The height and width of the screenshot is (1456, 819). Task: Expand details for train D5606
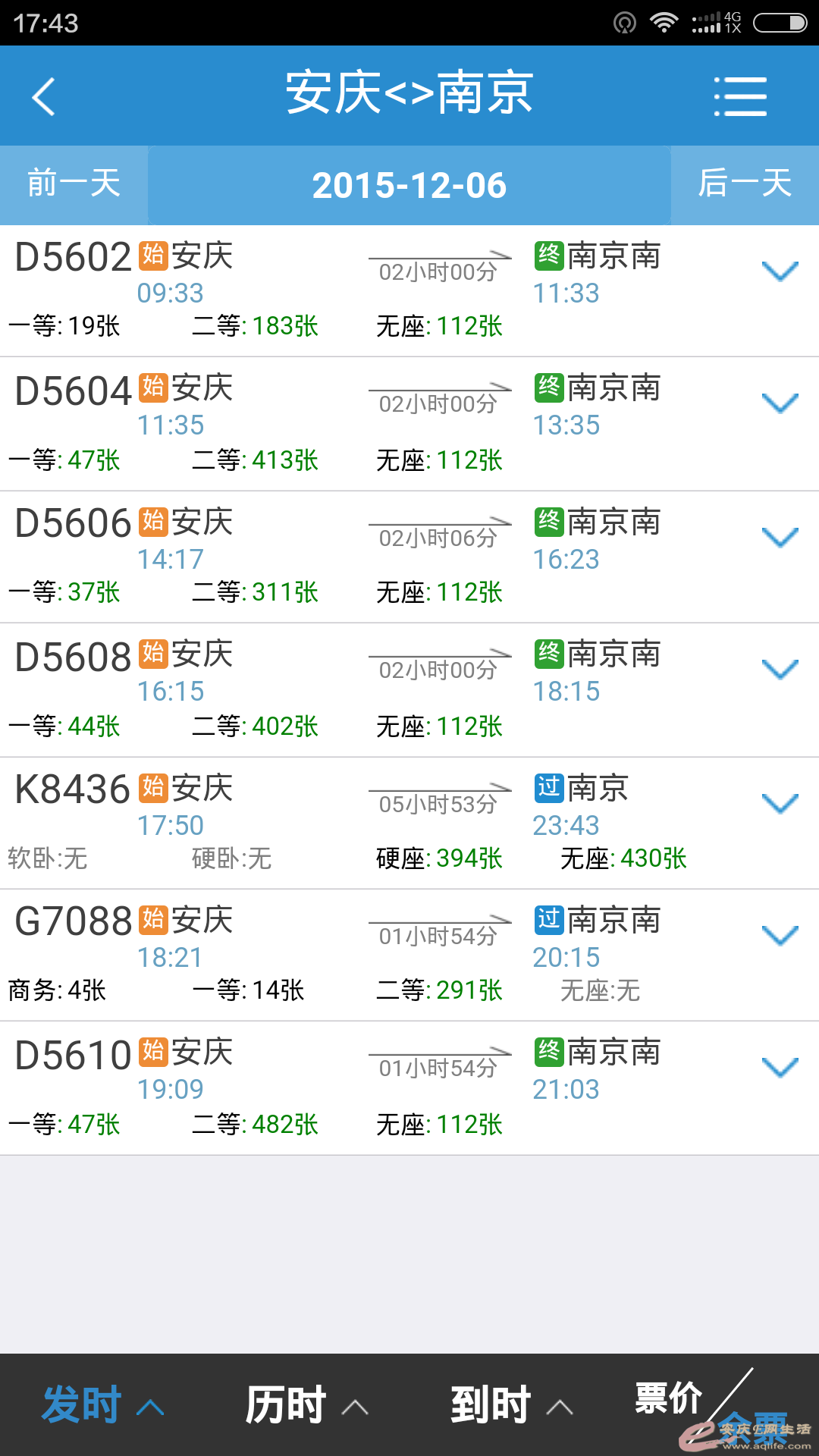tap(780, 538)
